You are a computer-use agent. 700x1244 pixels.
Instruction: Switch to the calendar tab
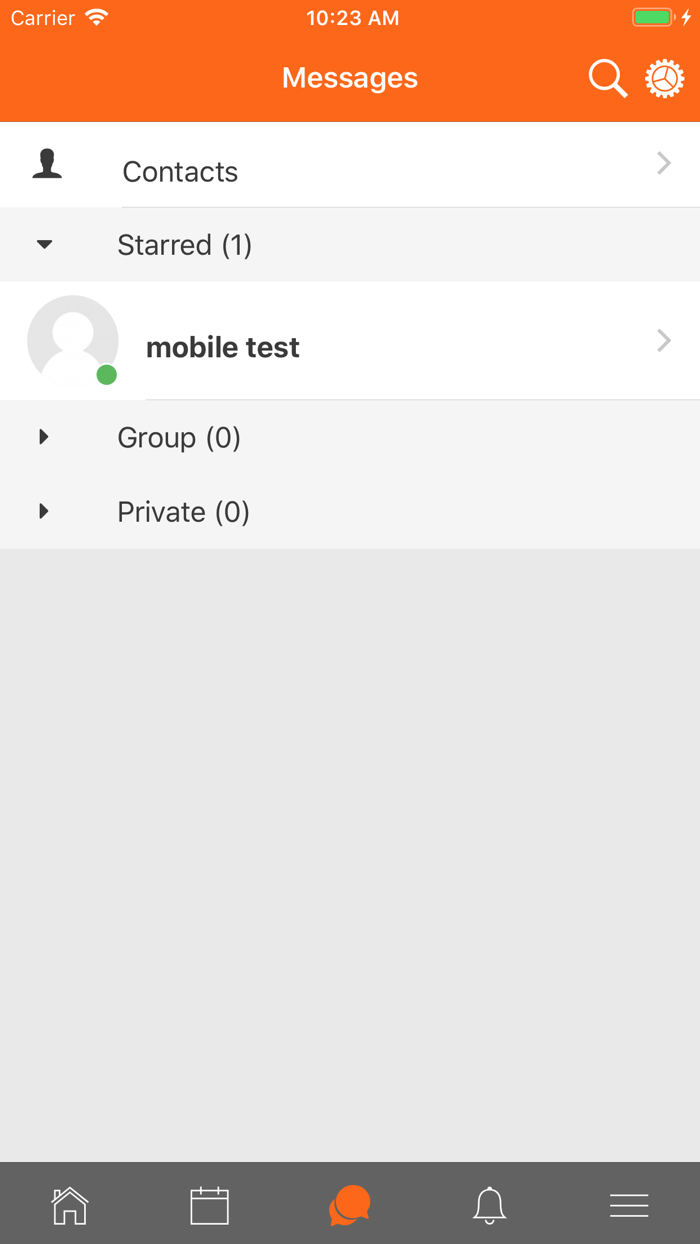(x=209, y=1205)
